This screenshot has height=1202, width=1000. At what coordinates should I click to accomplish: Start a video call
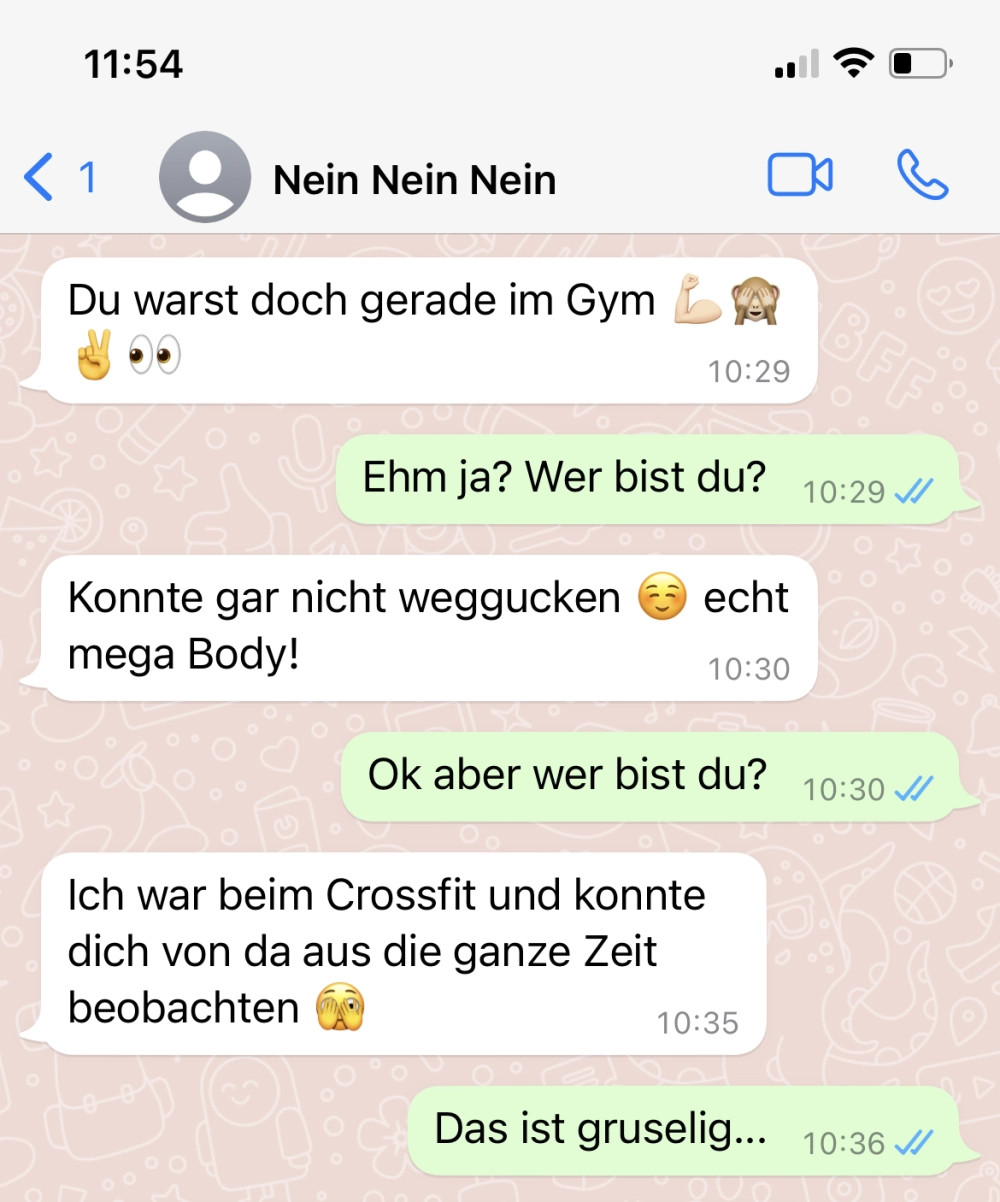point(800,176)
